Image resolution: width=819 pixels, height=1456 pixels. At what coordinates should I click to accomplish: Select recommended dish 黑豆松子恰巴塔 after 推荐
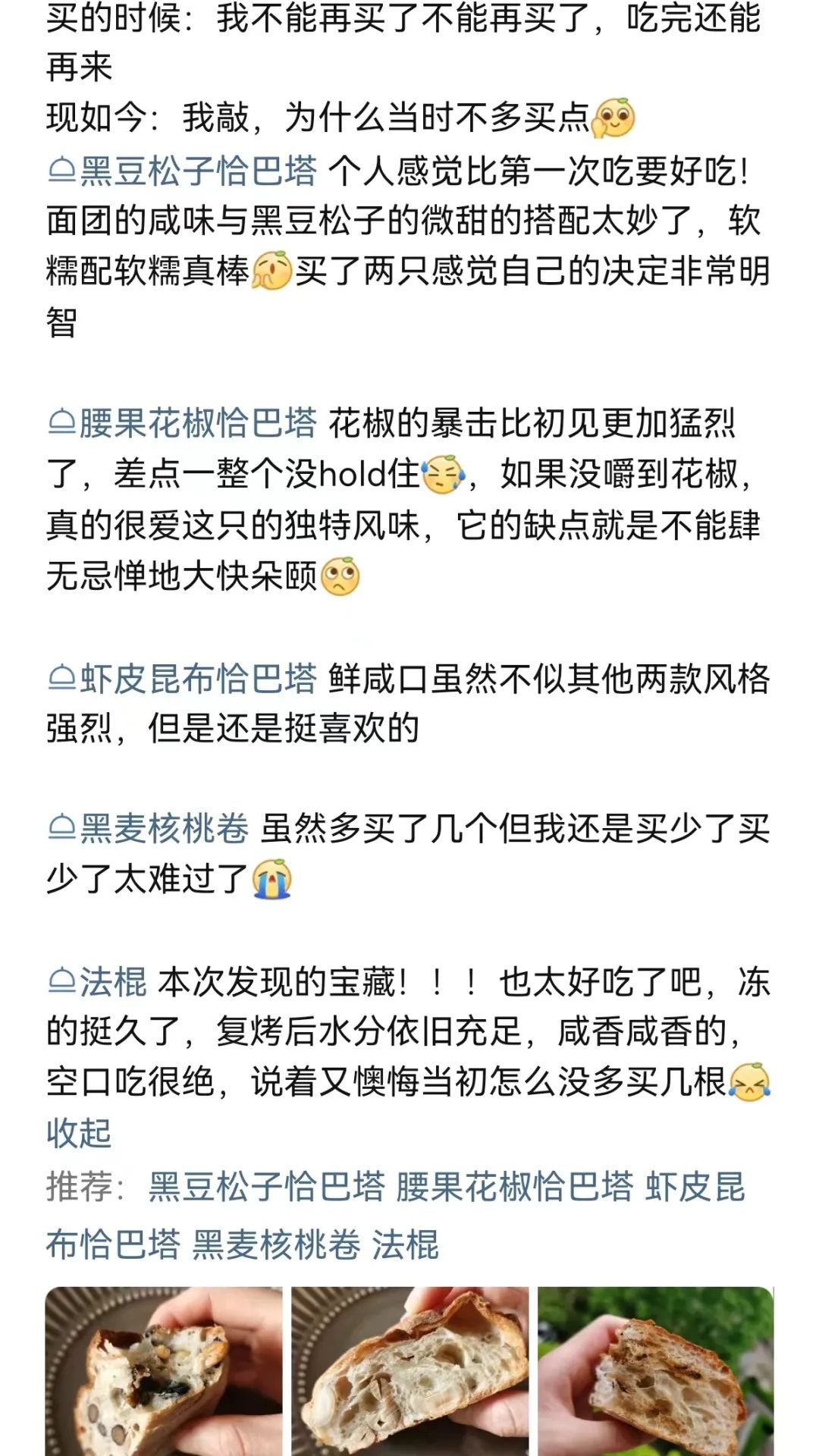click(266, 1187)
